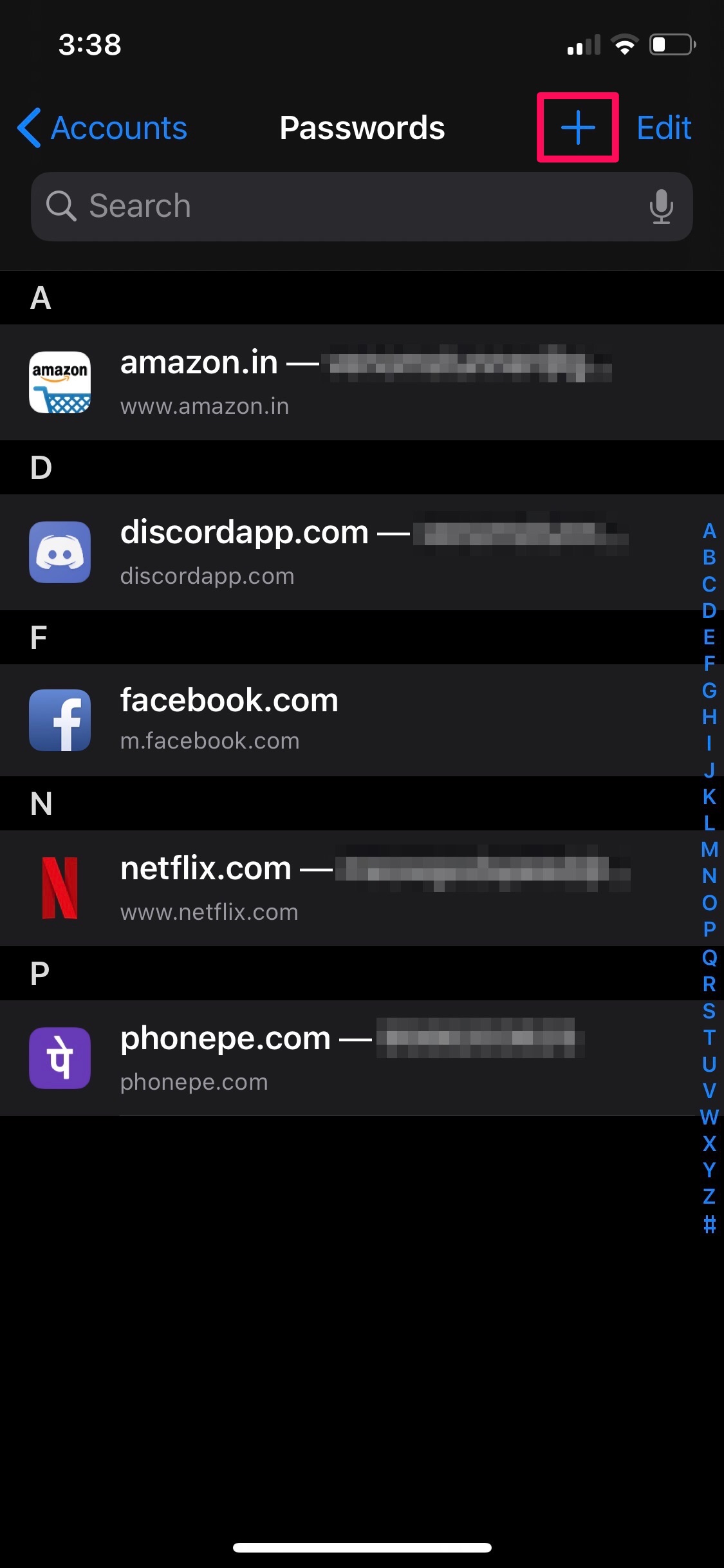
Task: Open the facebook.com password entry
Action: tap(360, 720)
